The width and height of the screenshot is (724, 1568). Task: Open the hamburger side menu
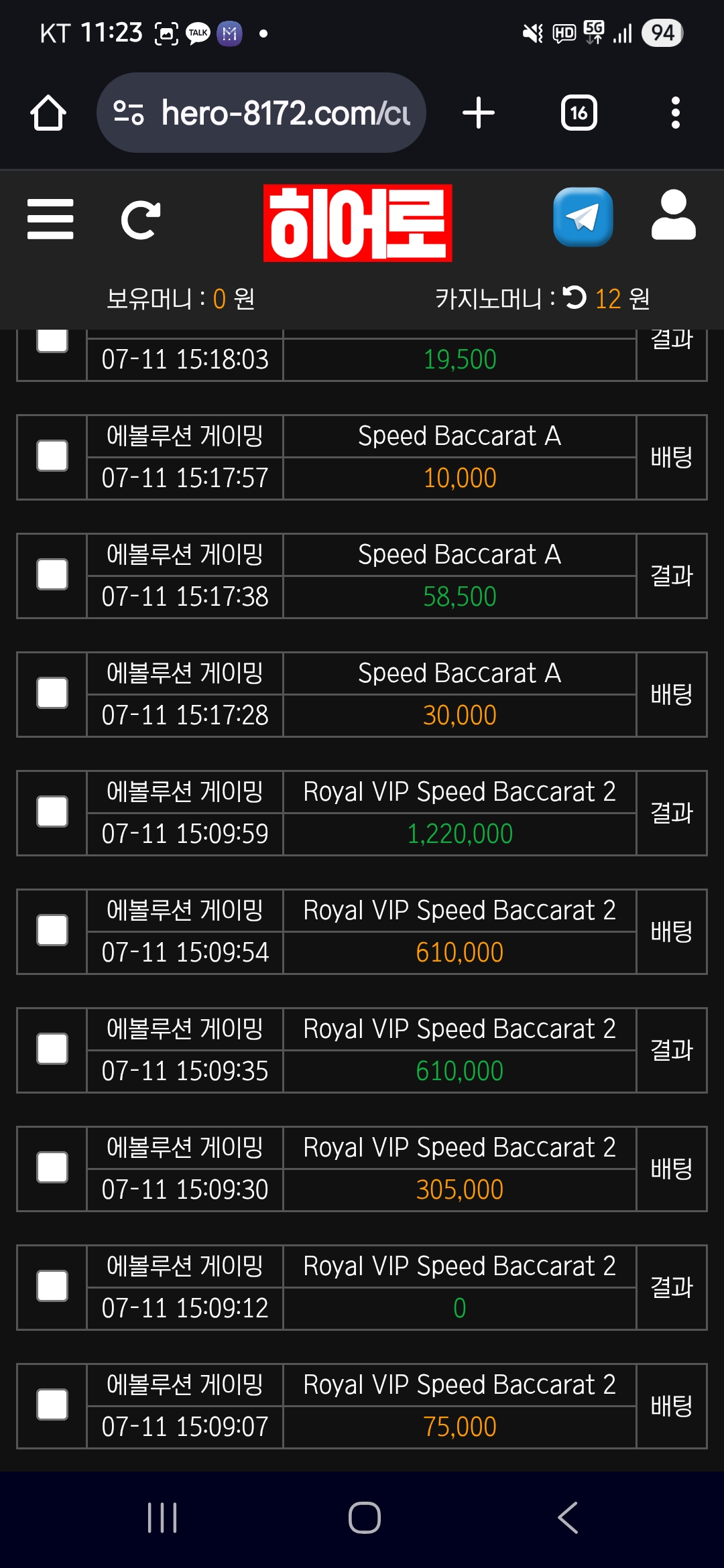click(50, 219)
